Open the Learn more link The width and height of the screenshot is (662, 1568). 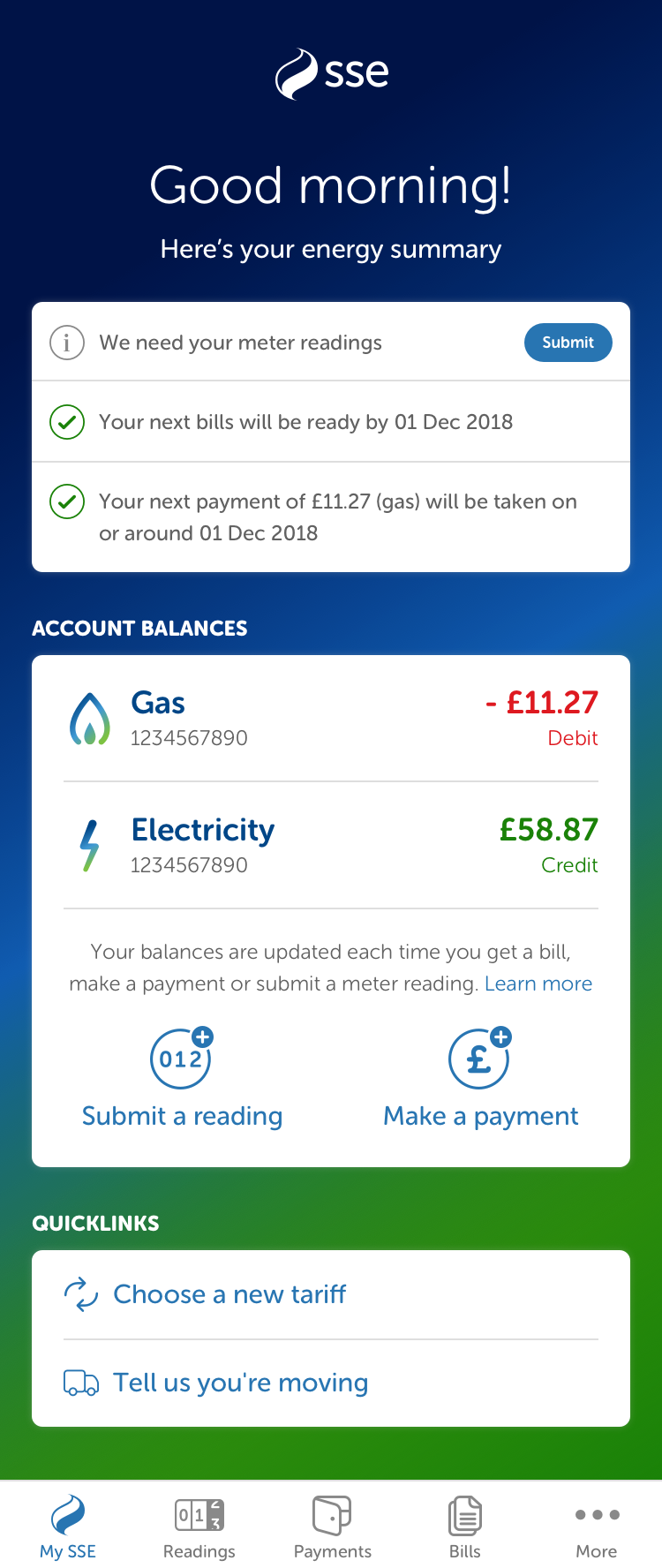538,984
